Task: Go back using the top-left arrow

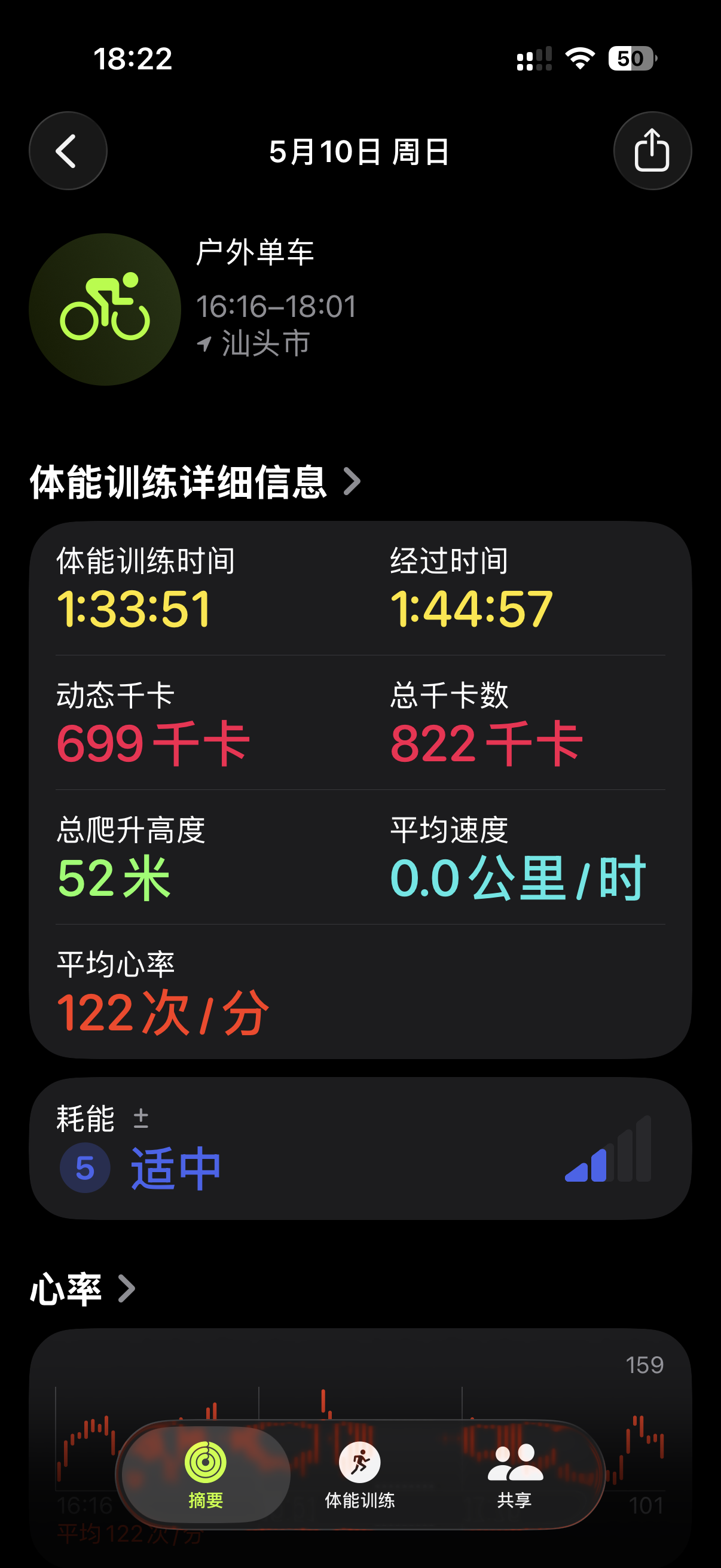Action: (68, 151)
